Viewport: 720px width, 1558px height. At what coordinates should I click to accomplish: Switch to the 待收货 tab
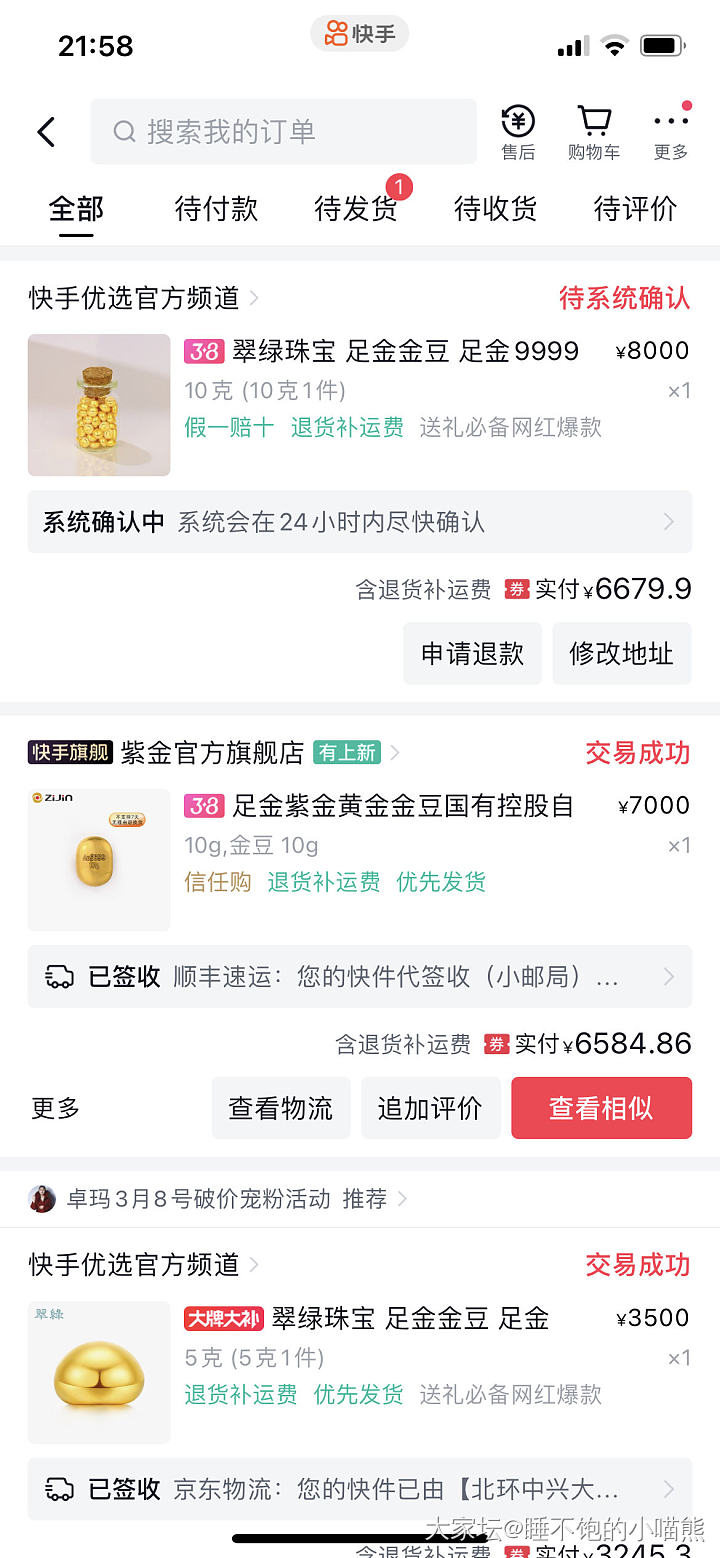click(x=496, y=209)
